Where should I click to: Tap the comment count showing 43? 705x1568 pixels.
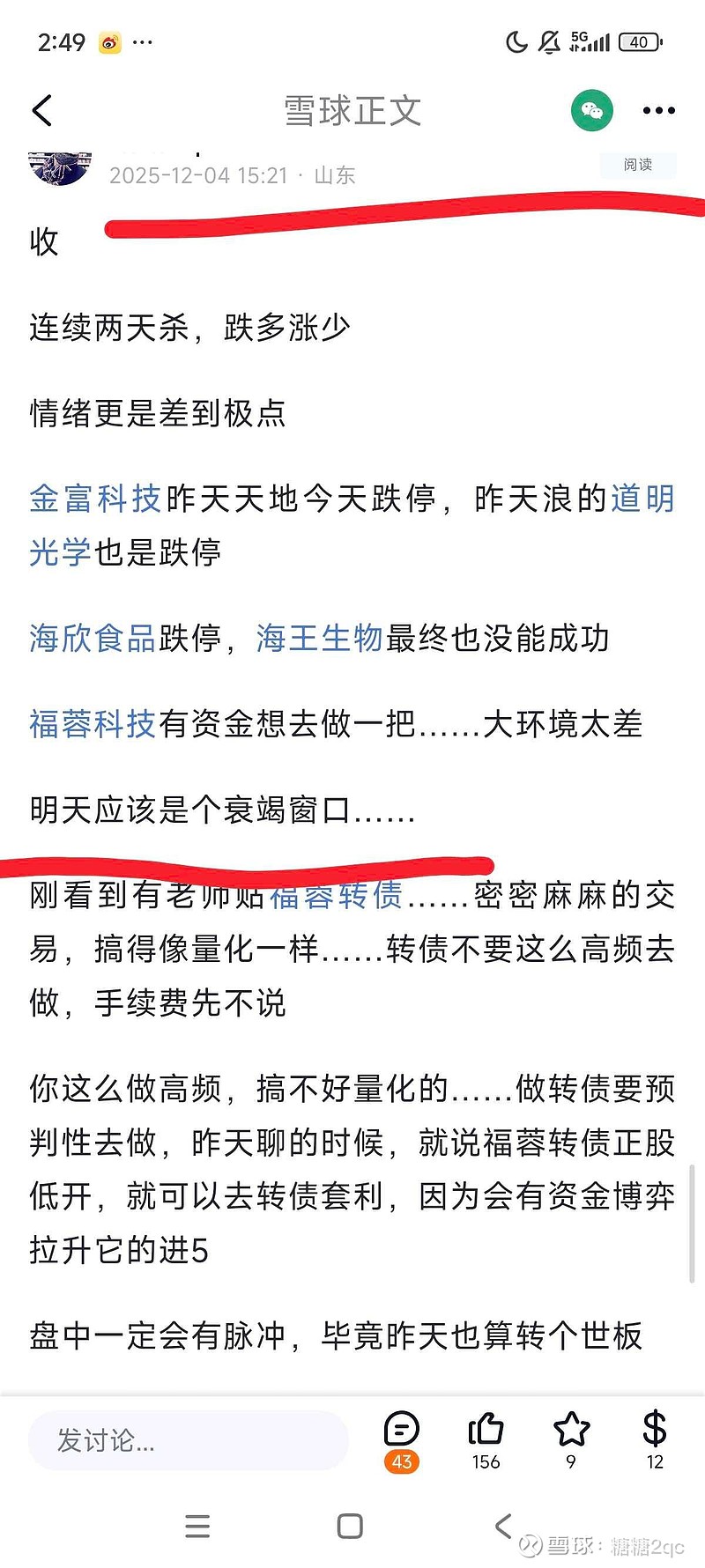tap(401, 1461)
